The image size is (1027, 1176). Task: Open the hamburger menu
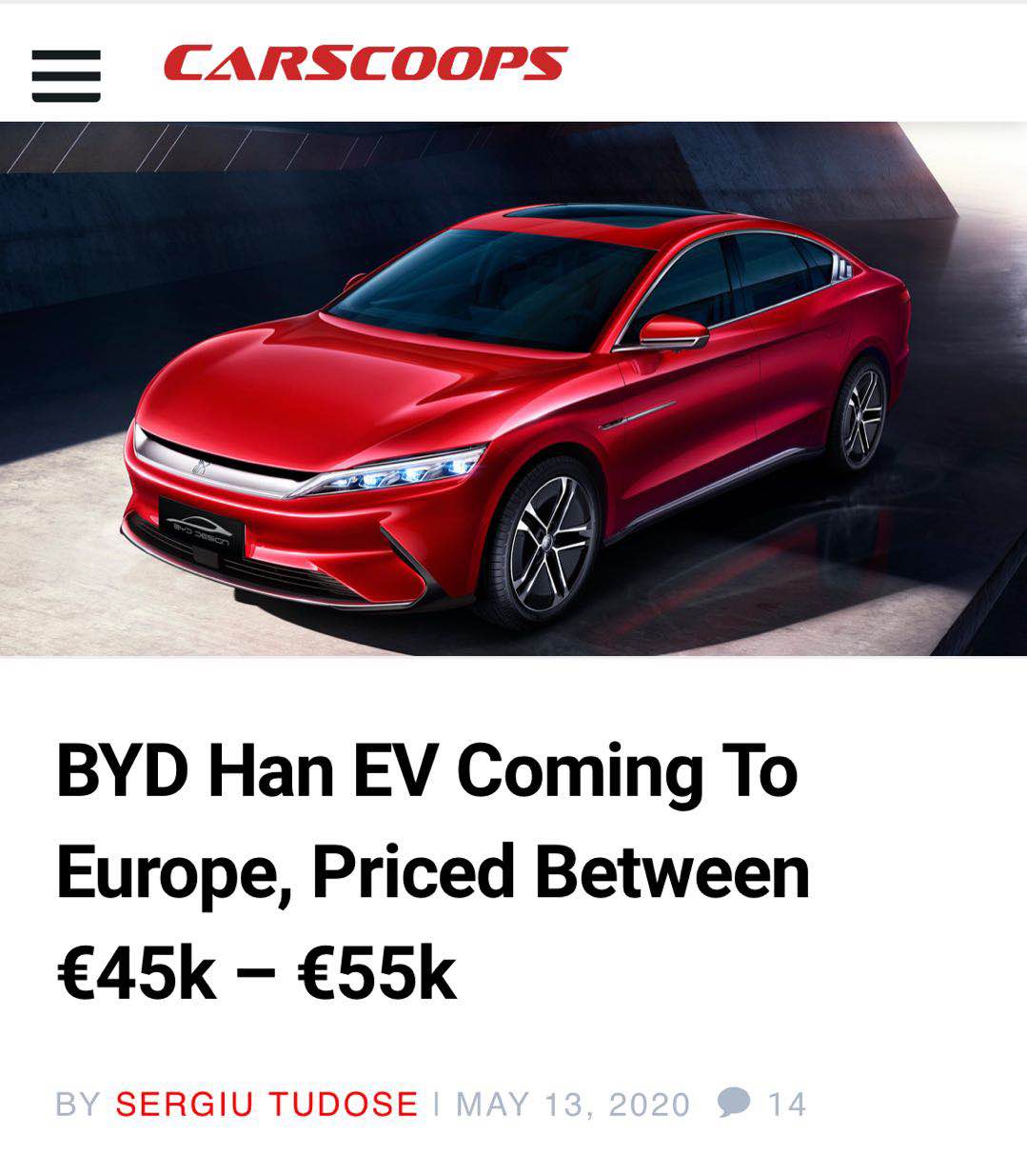click(66, 75)
